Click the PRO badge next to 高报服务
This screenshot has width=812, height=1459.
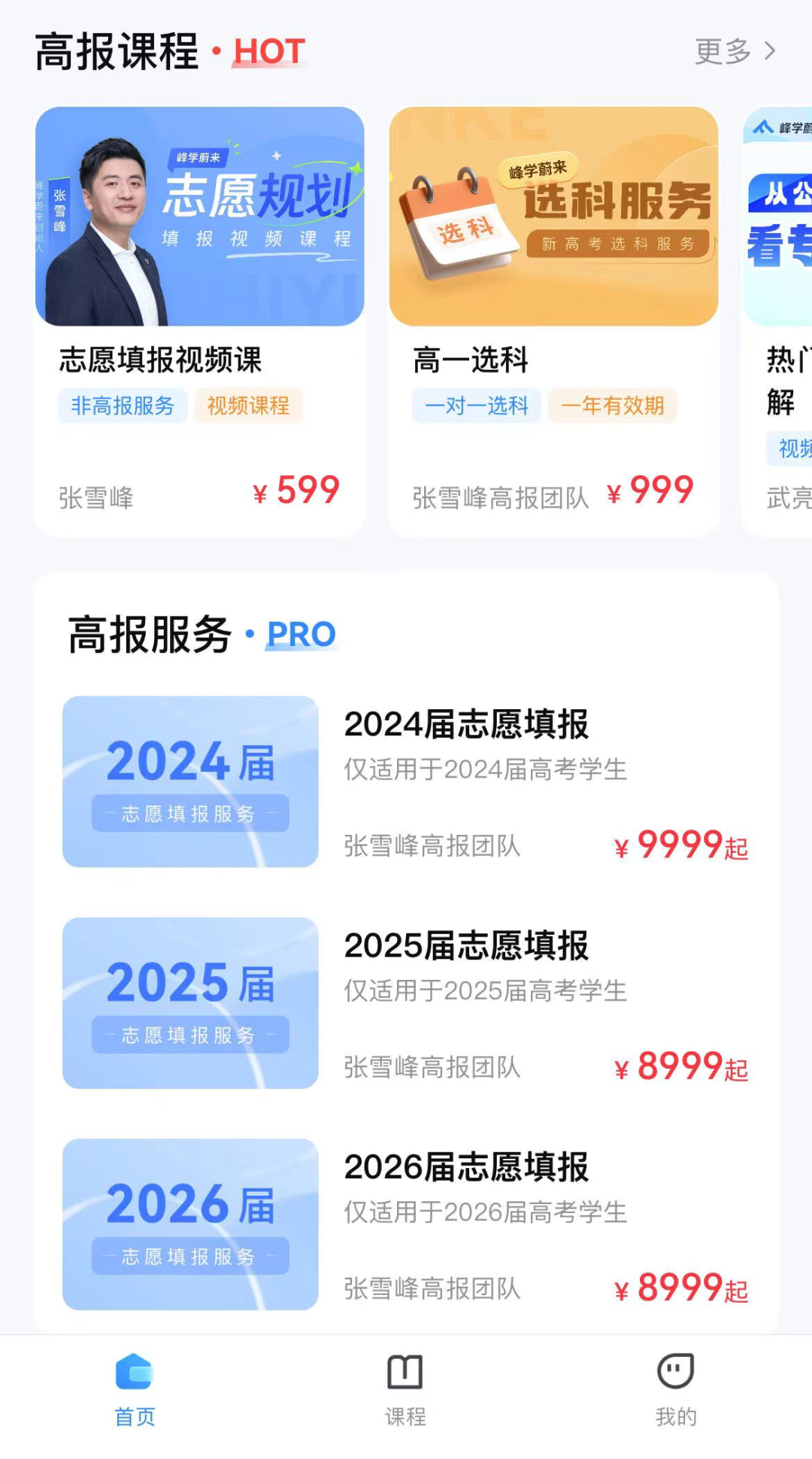point(299,634)
